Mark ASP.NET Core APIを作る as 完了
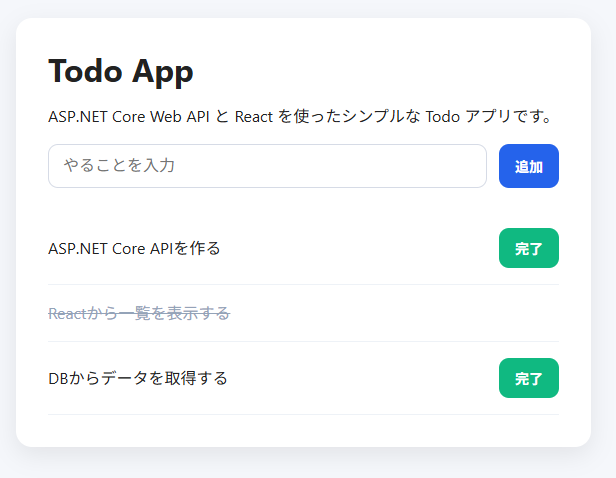Viewport: 616px width, 478px height. point(528,248)
